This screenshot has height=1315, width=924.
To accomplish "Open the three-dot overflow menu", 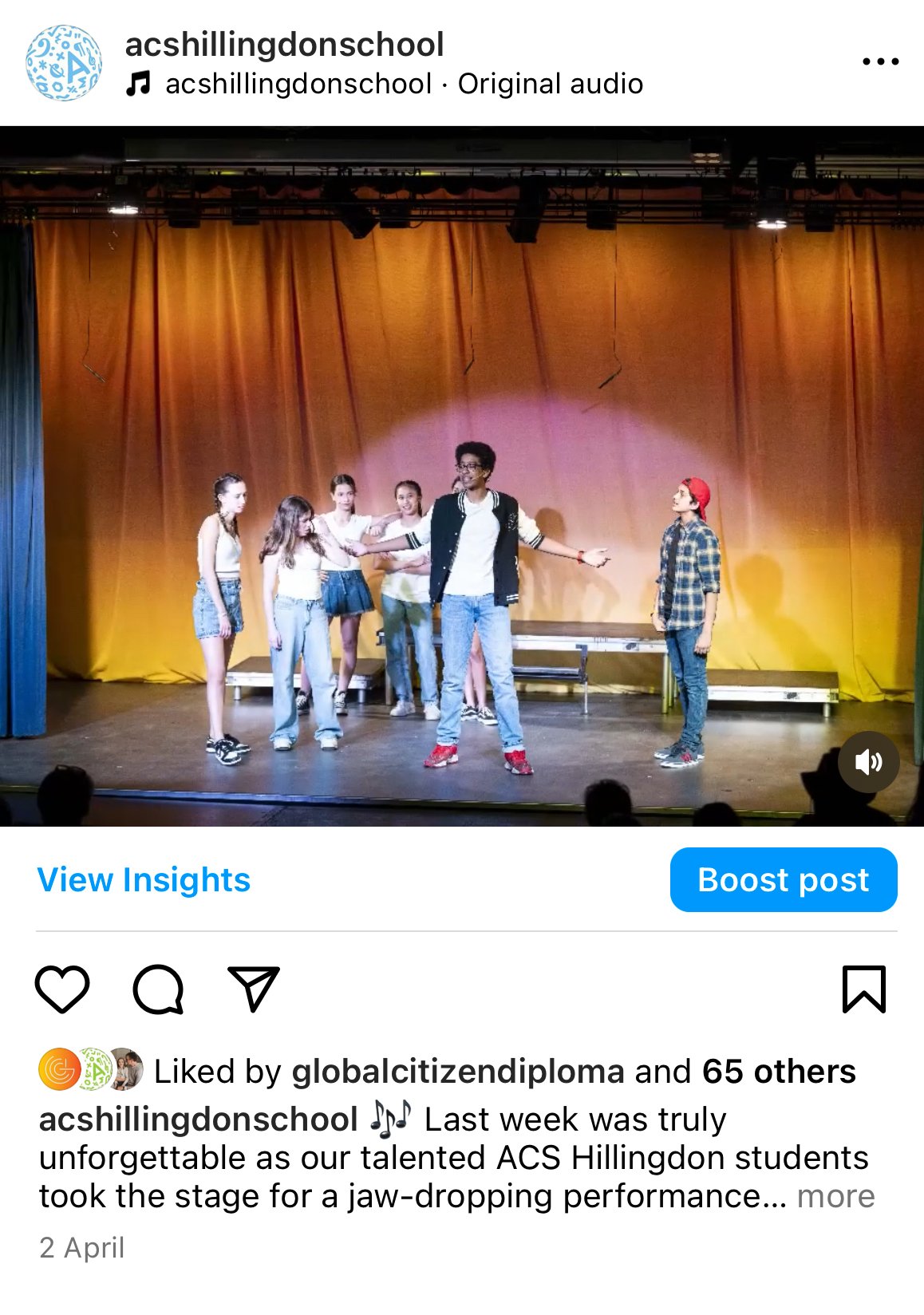I will click(x=880, y=61).
